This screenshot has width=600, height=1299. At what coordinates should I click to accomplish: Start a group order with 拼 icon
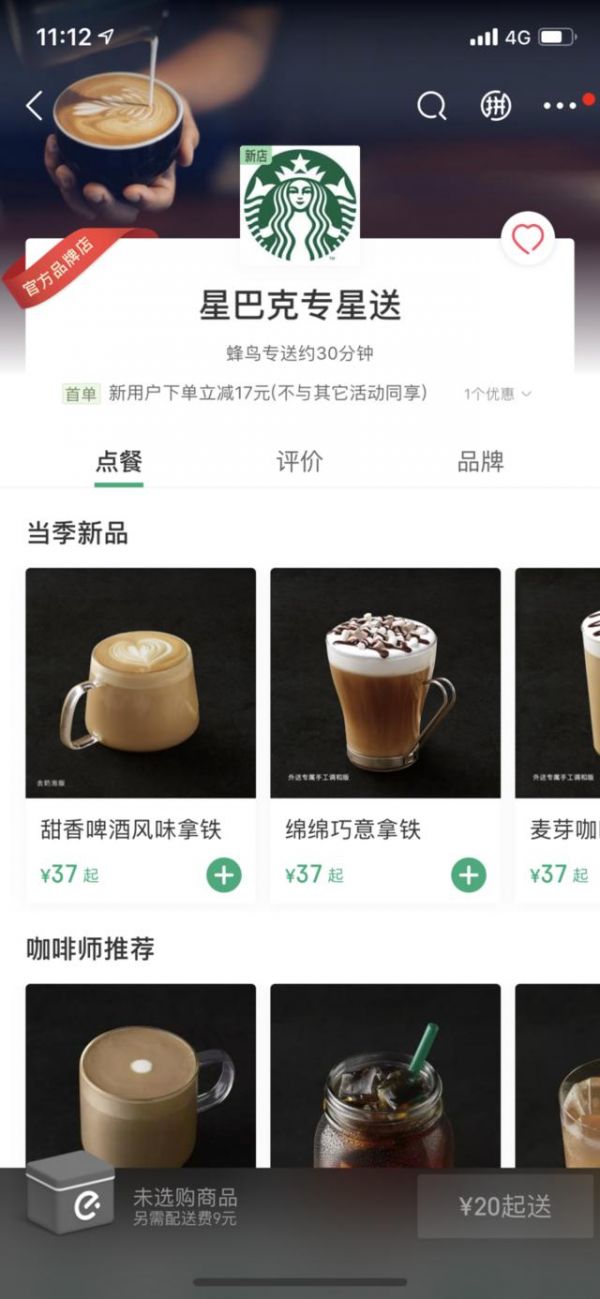point(495,105)
